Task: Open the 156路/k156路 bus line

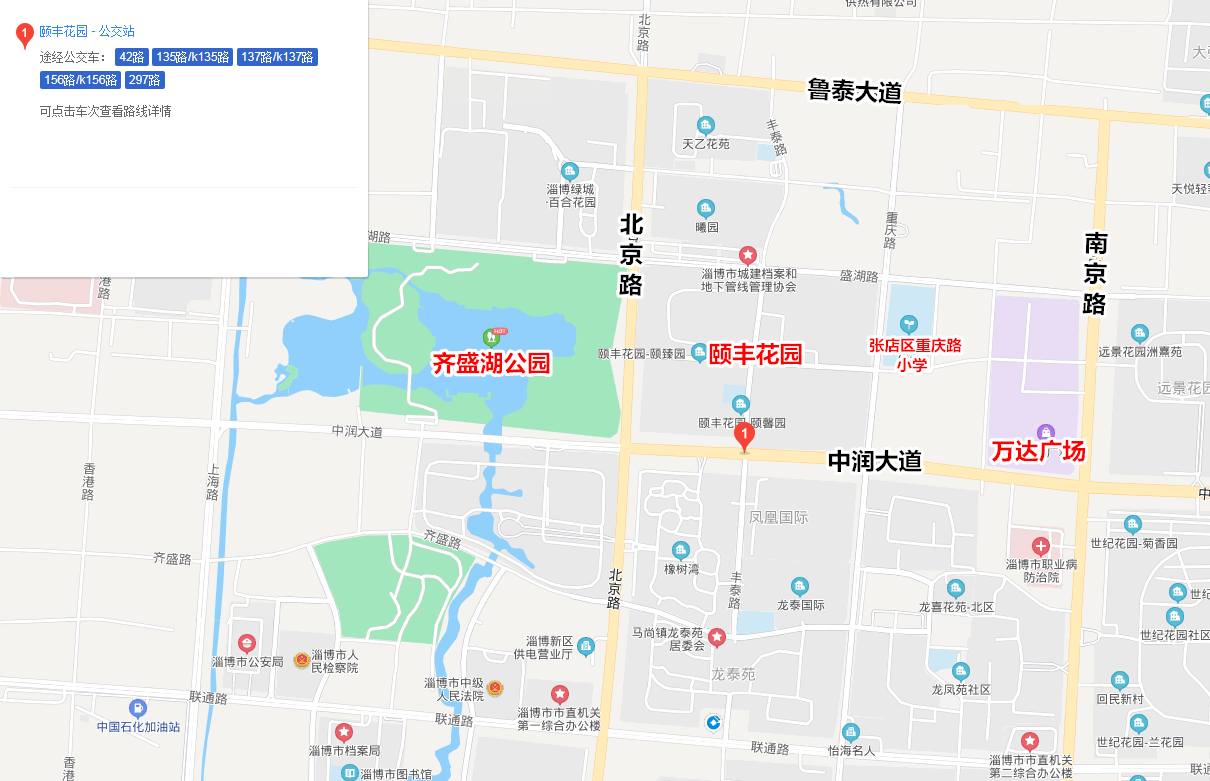Action: pyautogui.click(x=80, y=80)
